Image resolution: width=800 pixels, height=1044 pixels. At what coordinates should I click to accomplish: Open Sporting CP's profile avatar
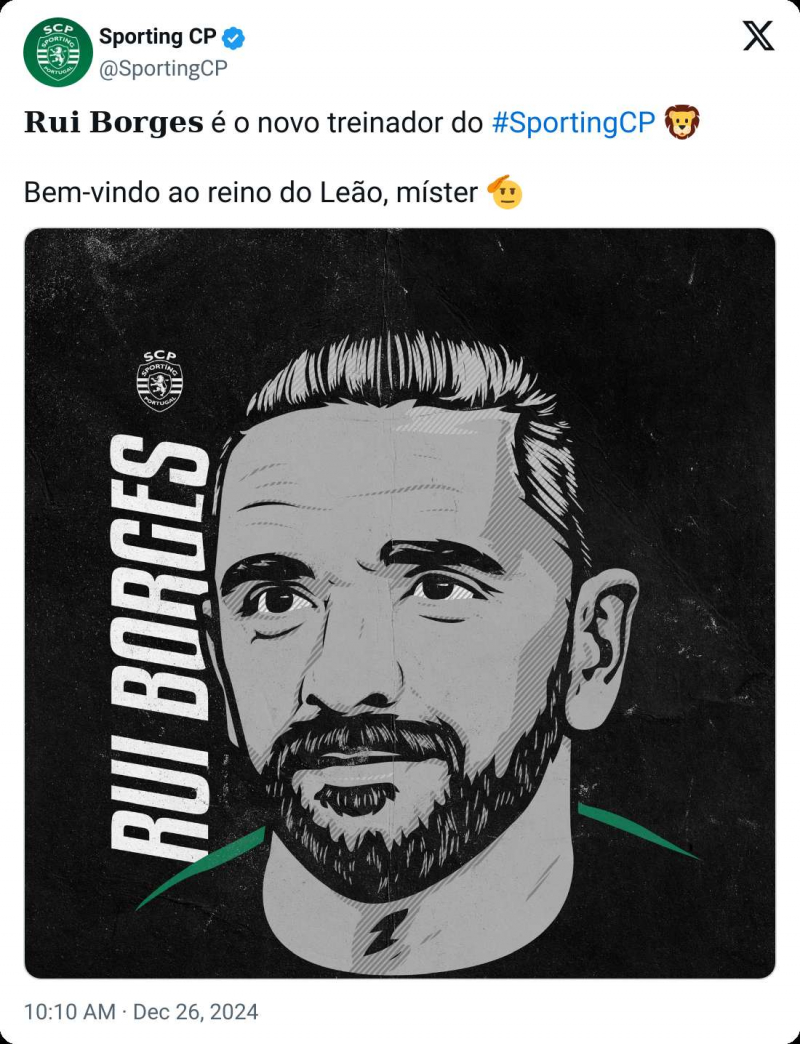coord(58,52)
